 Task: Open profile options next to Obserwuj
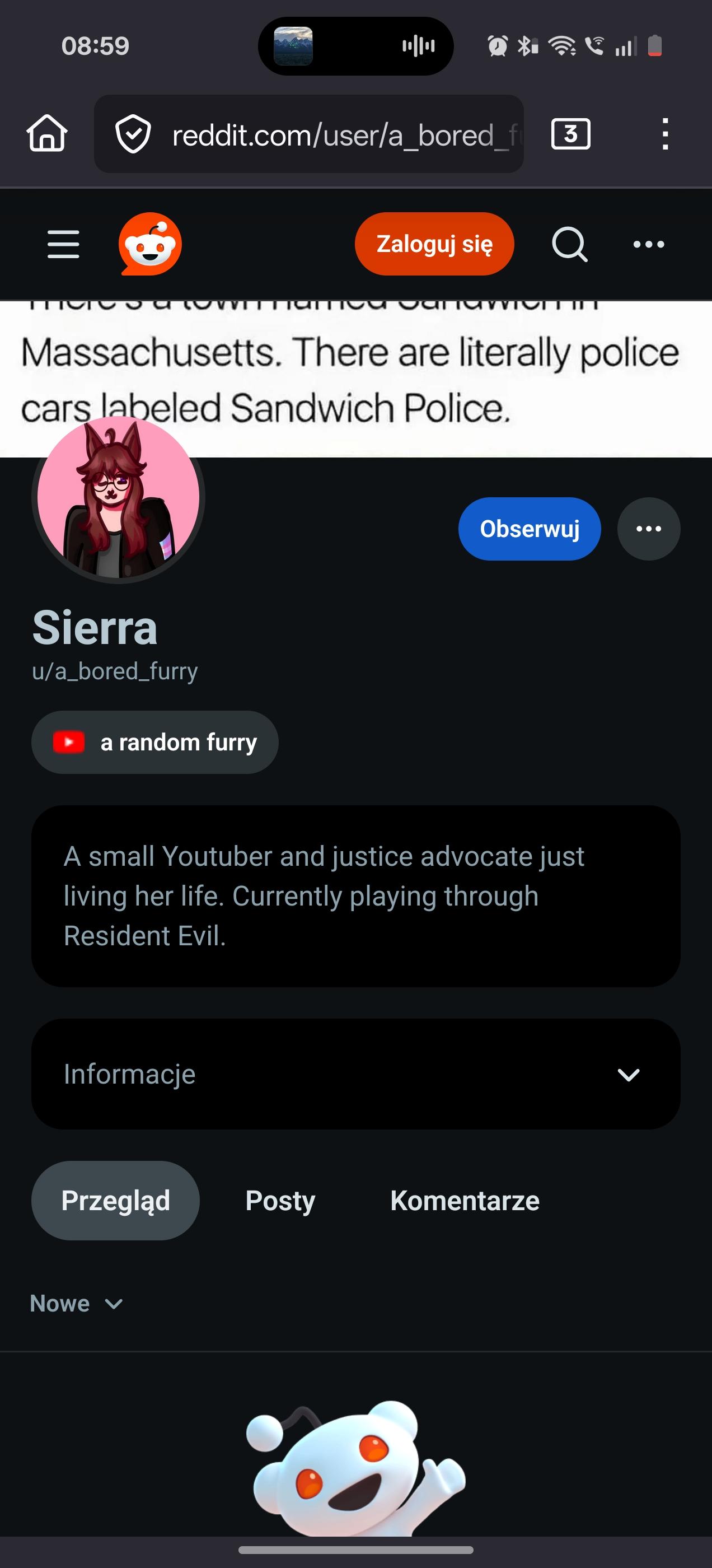[648, 529]
